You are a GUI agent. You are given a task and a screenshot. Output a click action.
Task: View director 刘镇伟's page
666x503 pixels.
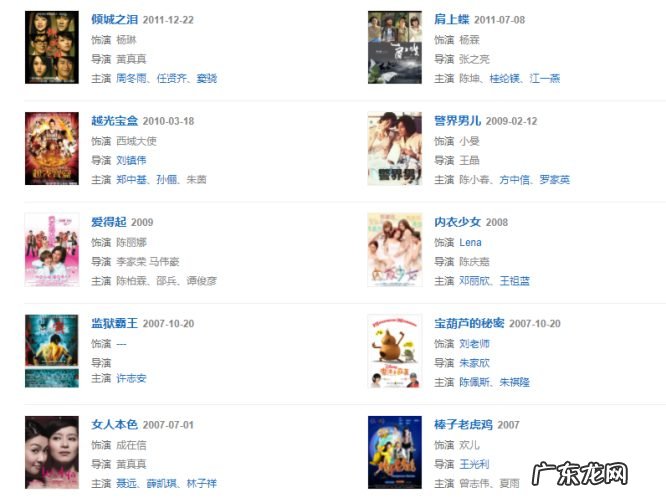(x=131, y=160)
